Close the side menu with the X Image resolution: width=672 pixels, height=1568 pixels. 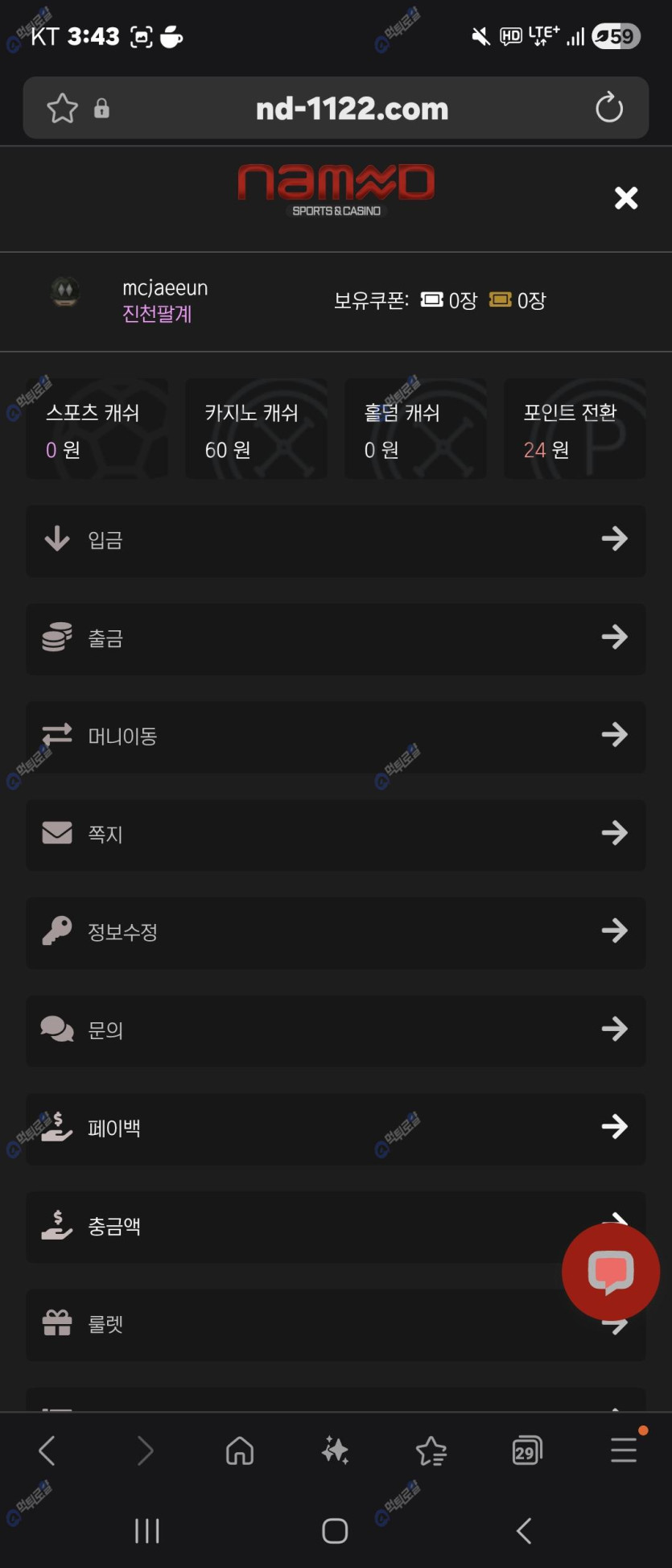[626, 198]
